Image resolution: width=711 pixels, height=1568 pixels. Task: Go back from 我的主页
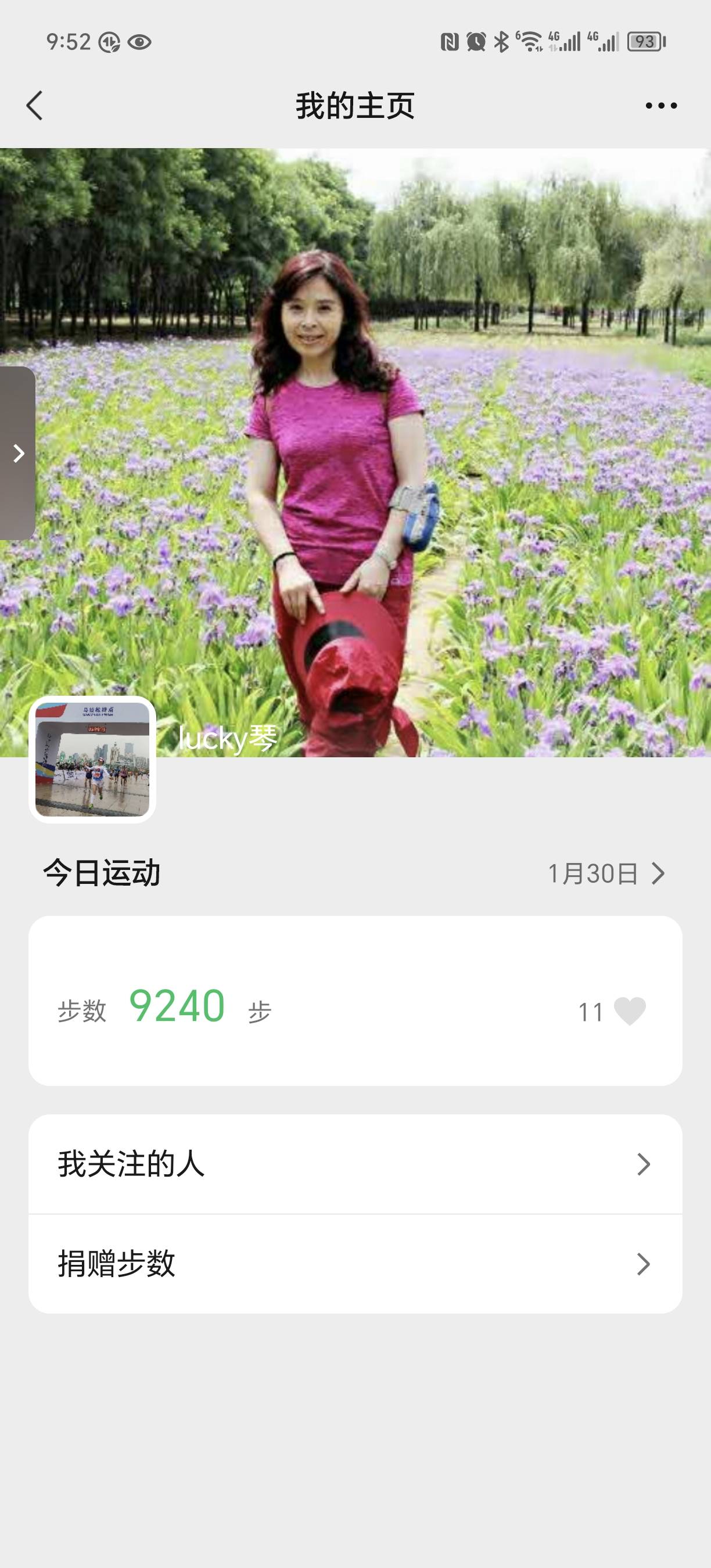(35, 106)
